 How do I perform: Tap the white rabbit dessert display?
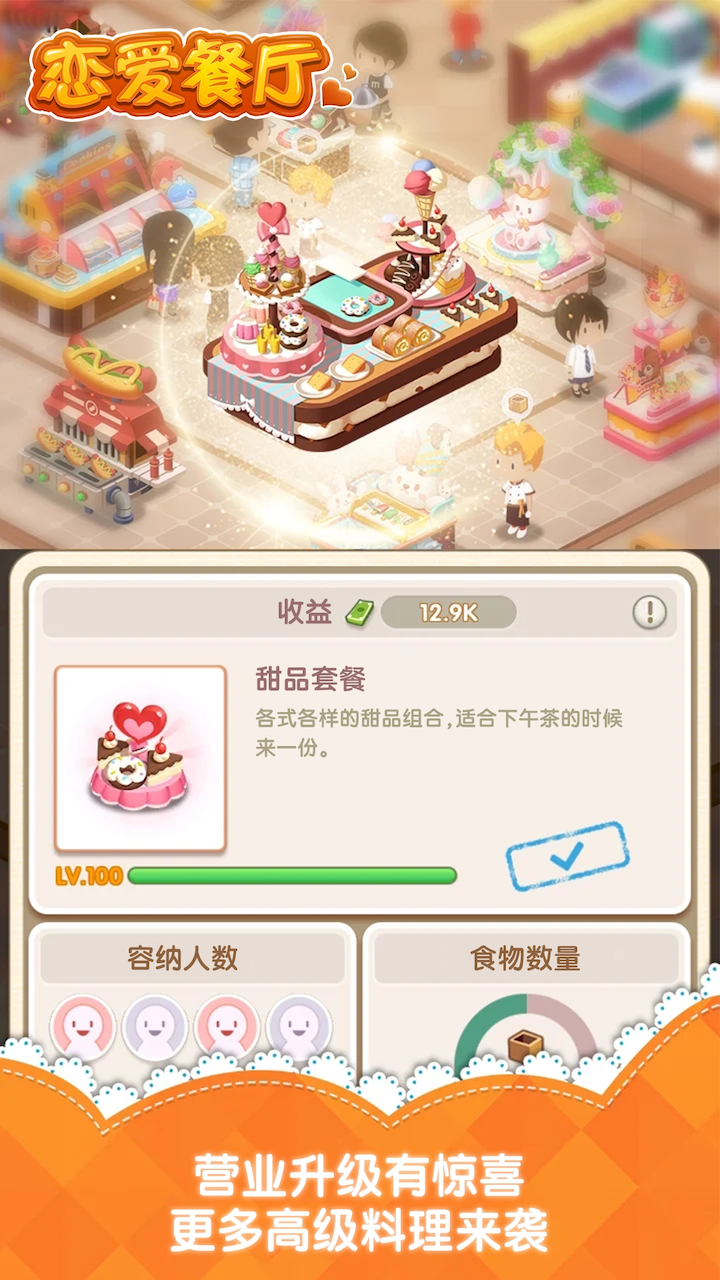coord(526,213)
